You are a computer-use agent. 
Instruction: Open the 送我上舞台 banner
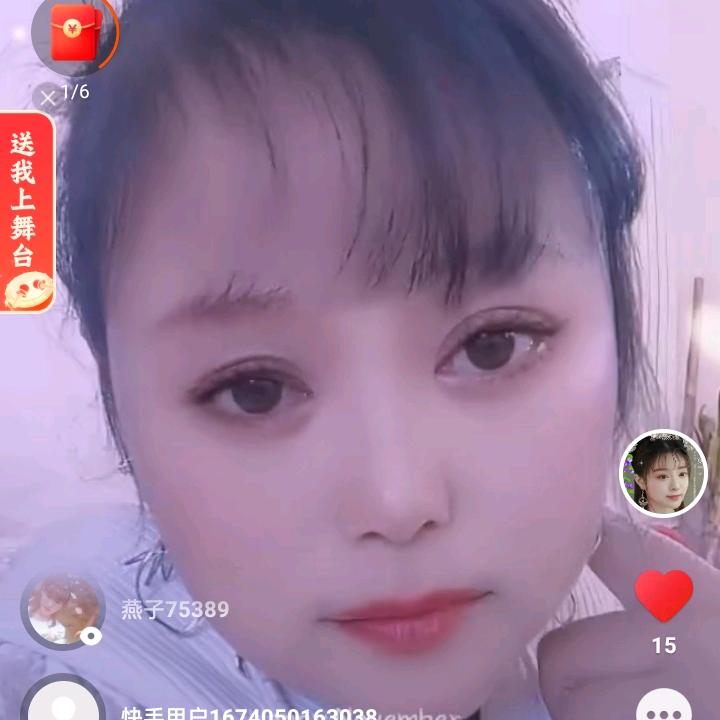coord(26,212)
